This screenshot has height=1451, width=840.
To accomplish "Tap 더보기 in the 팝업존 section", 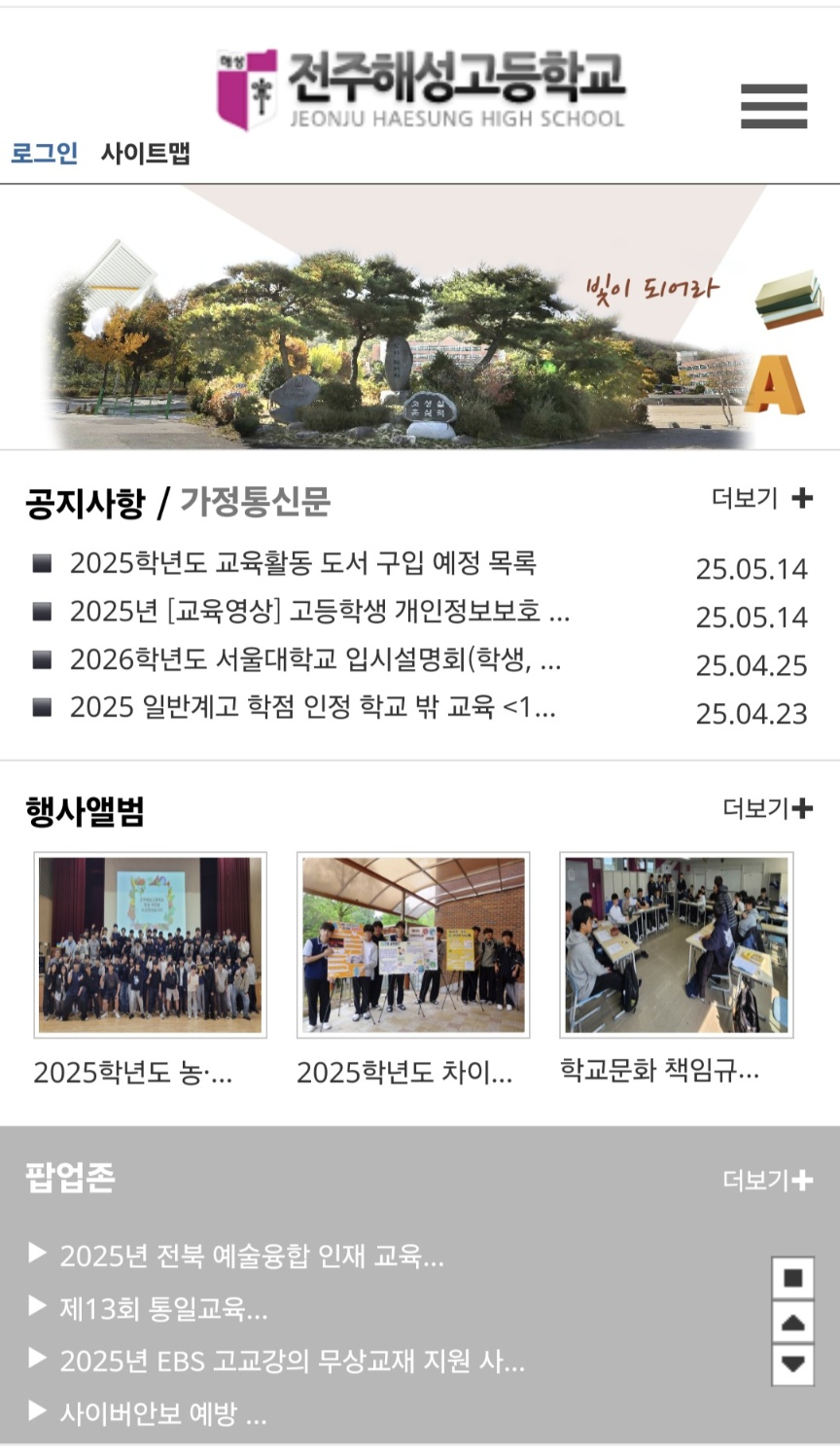I will pyautogui.click(x=768, y=1180).
